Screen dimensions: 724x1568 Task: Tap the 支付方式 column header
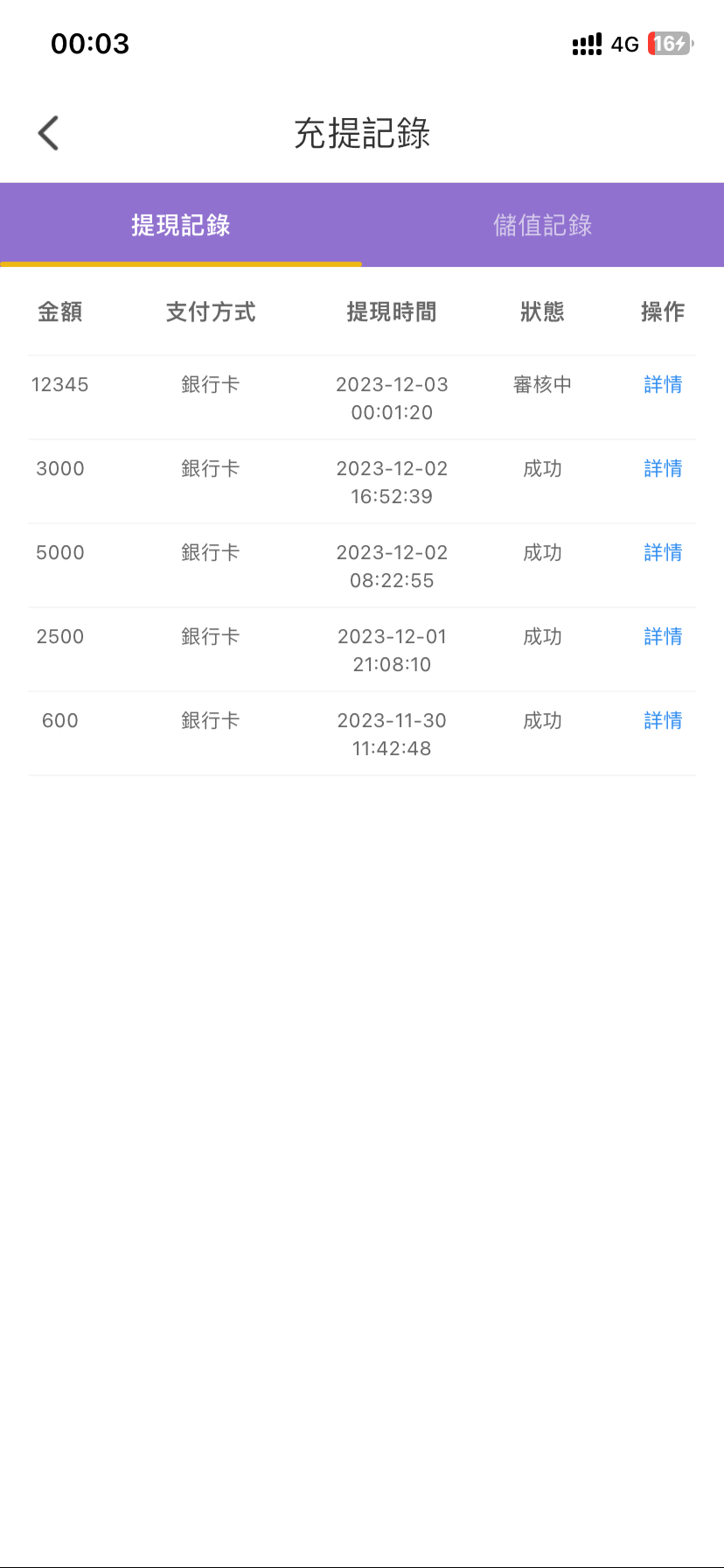coord(210,311)
